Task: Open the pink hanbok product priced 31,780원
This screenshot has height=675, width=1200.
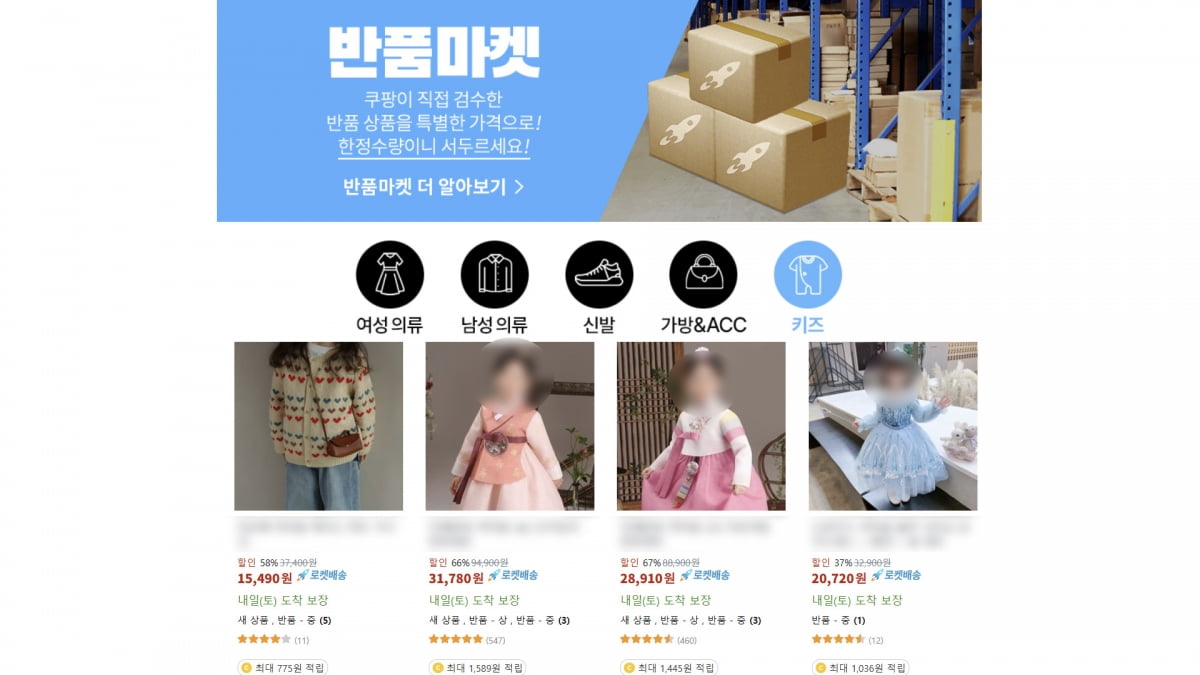Action: coord(510,426)
